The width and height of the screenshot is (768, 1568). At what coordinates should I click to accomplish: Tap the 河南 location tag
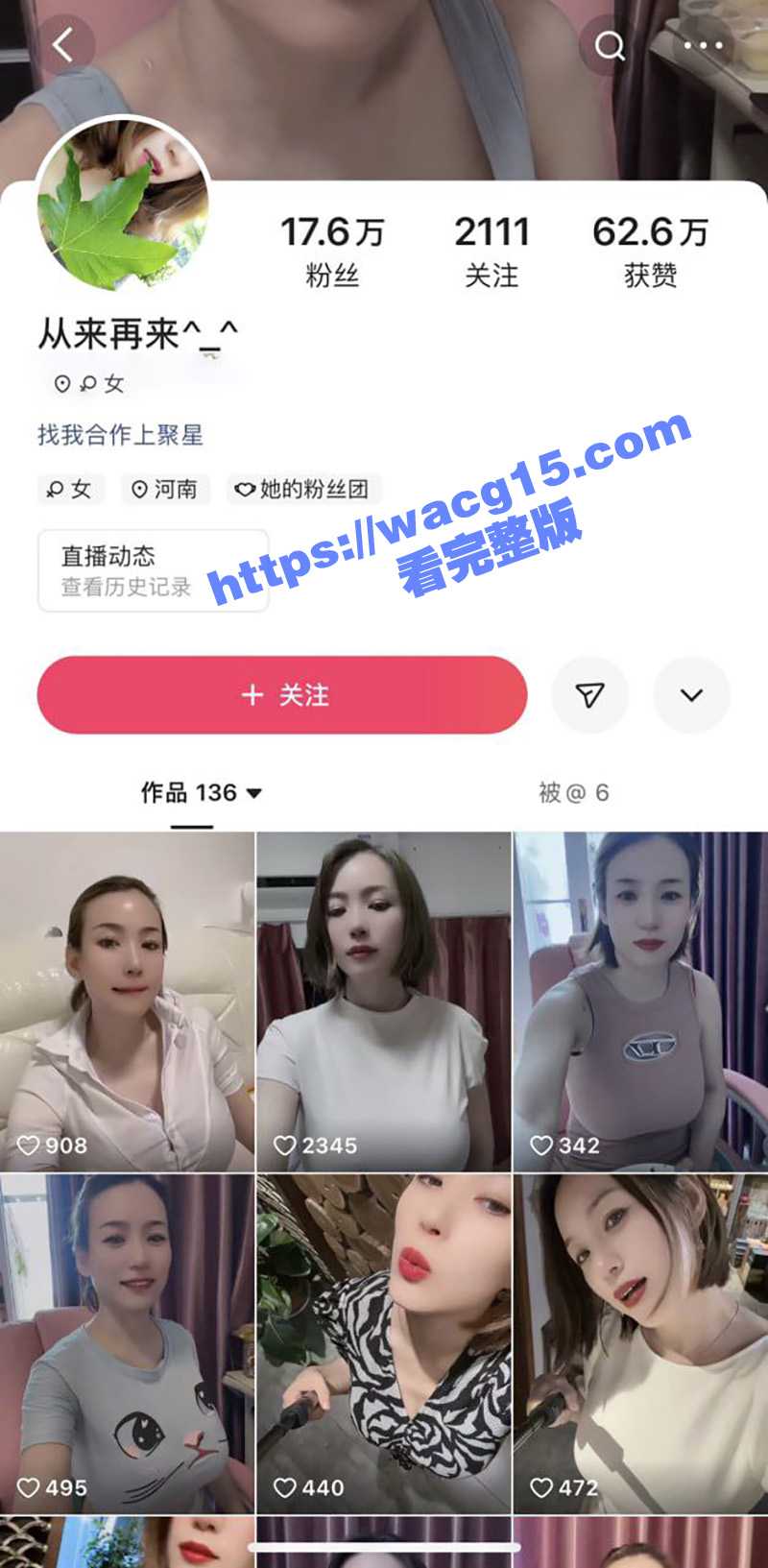[165, 490]
